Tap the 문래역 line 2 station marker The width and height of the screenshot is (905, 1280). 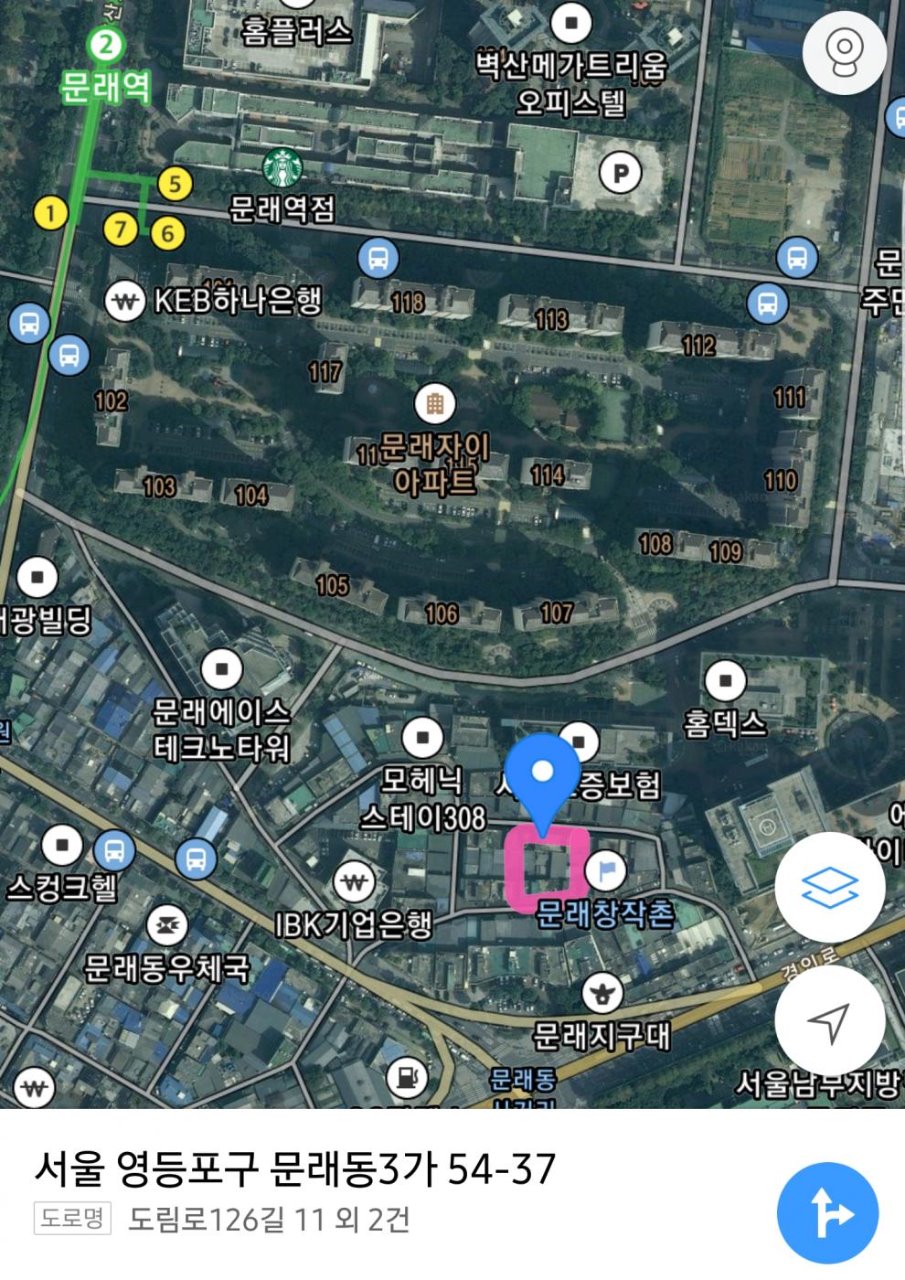pyautogui.click(x=103, y=45)
